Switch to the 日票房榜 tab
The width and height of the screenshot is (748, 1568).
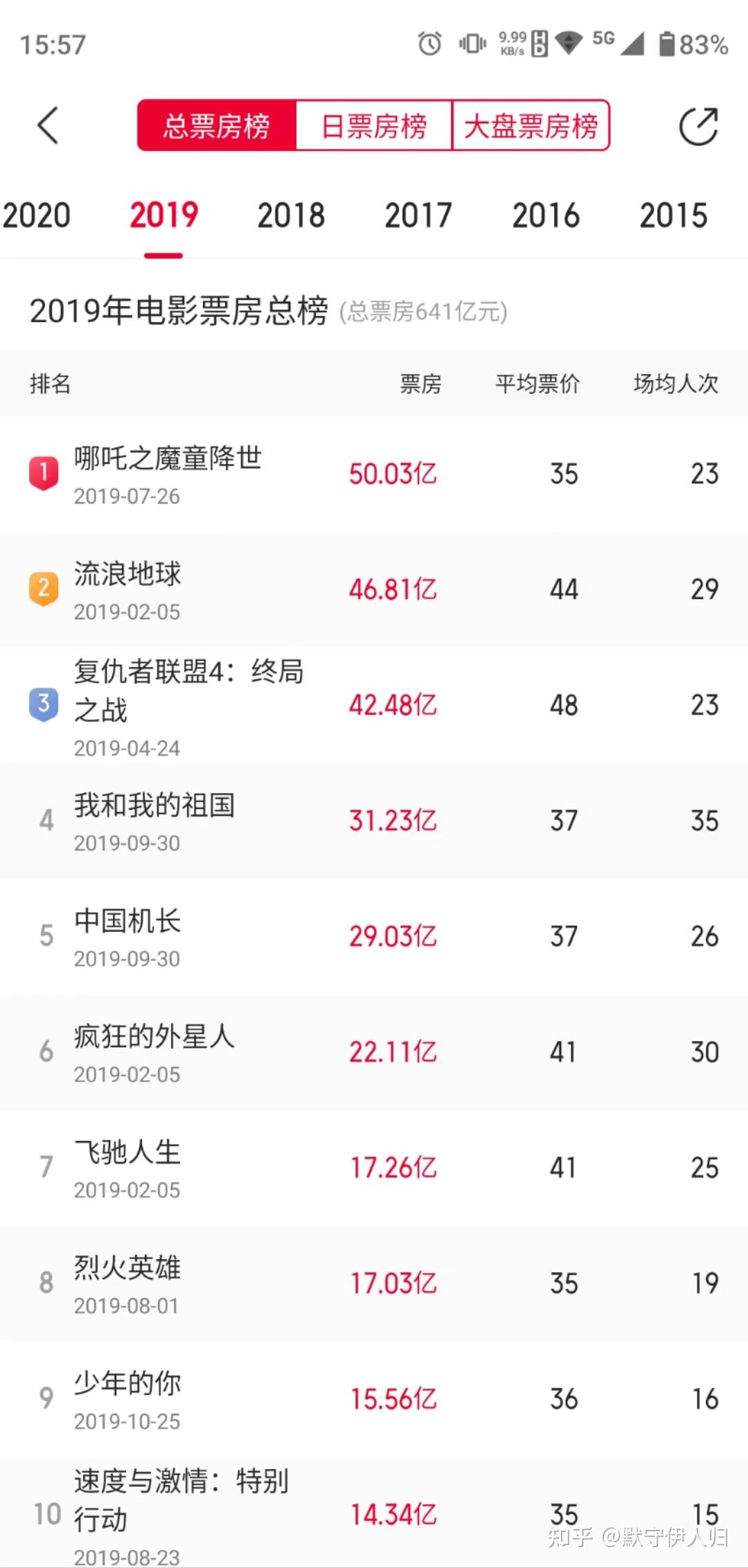tap(374, 125)
